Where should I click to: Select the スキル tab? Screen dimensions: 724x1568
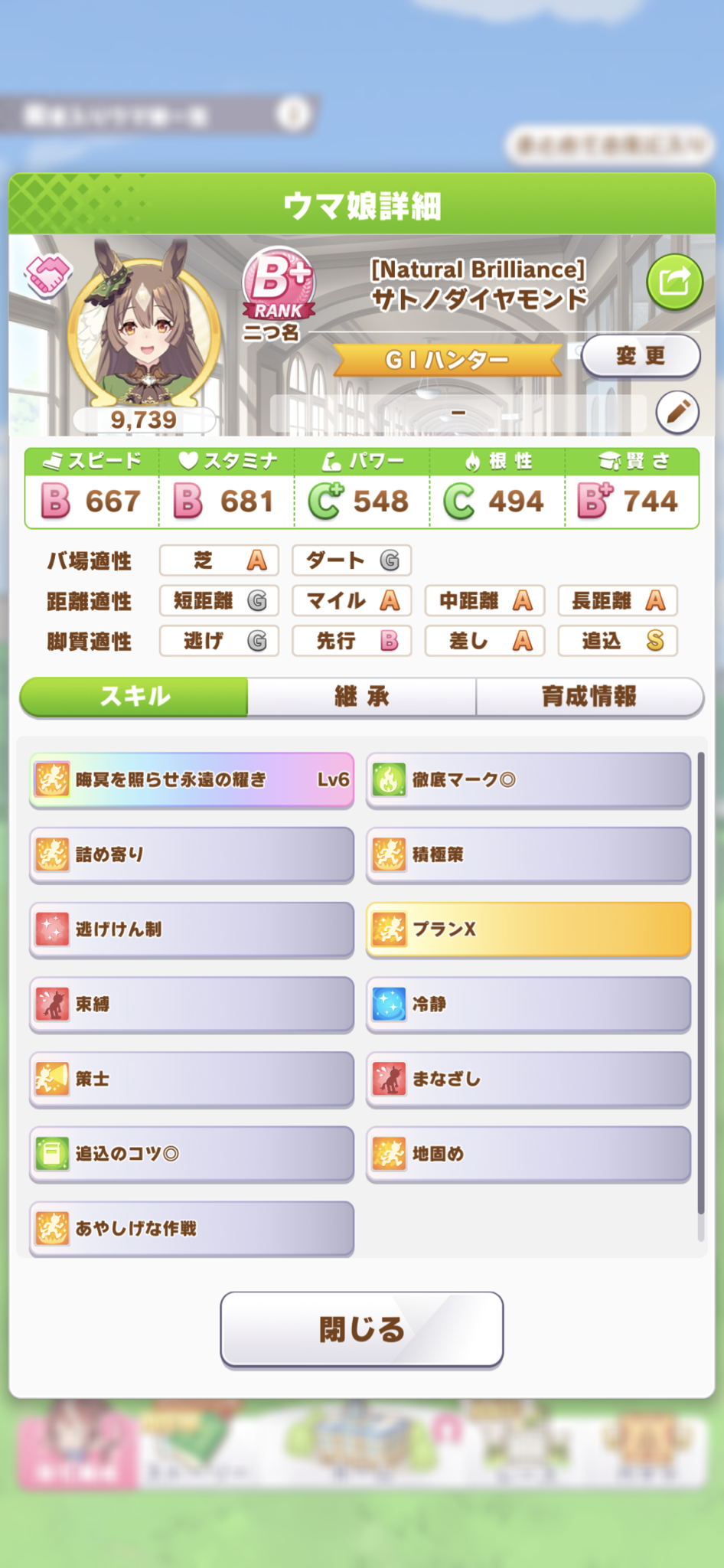click(x=135, y=697)
